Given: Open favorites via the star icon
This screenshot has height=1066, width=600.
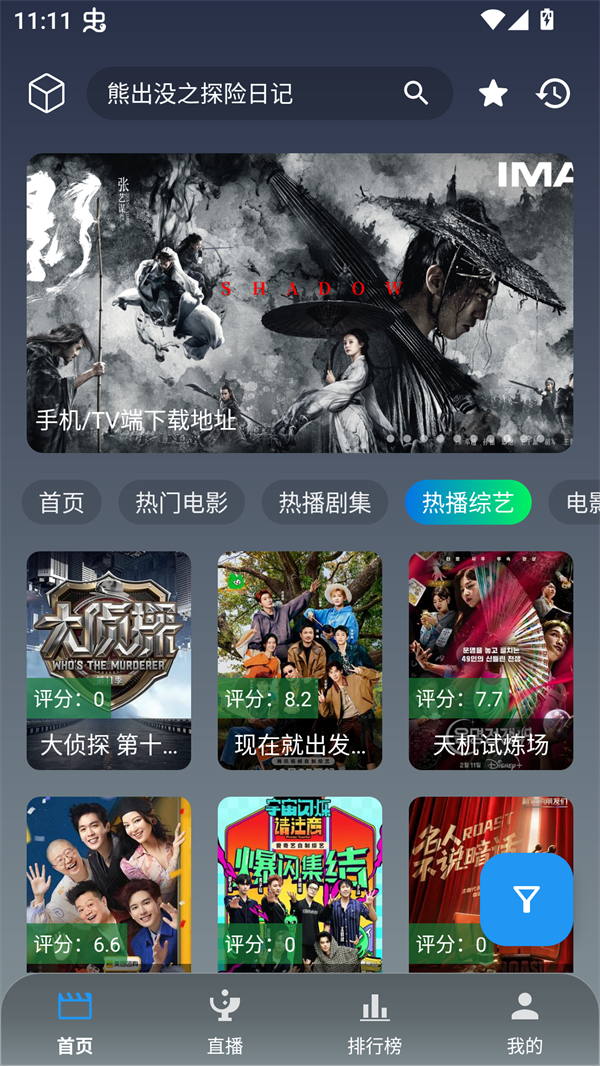Looking at the screenshot, I should point(493,94).
